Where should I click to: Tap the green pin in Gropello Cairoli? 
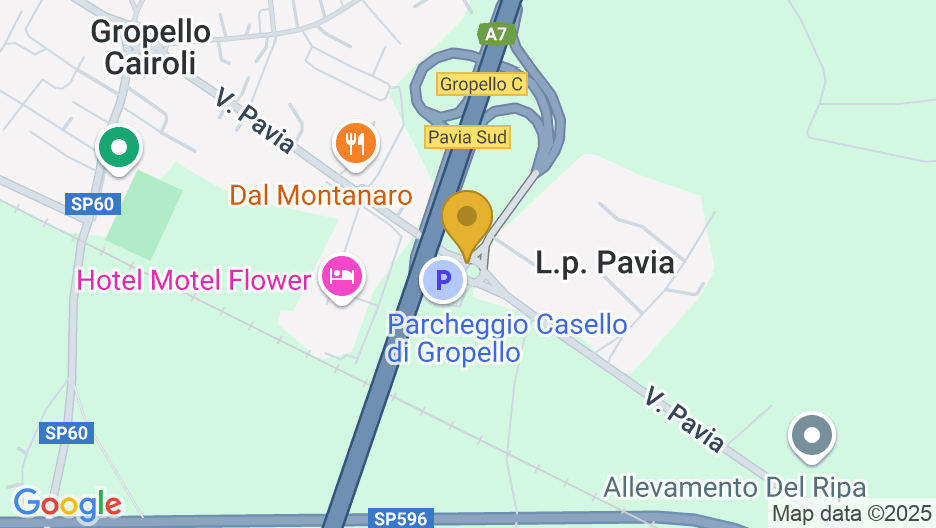pos(119,149)
